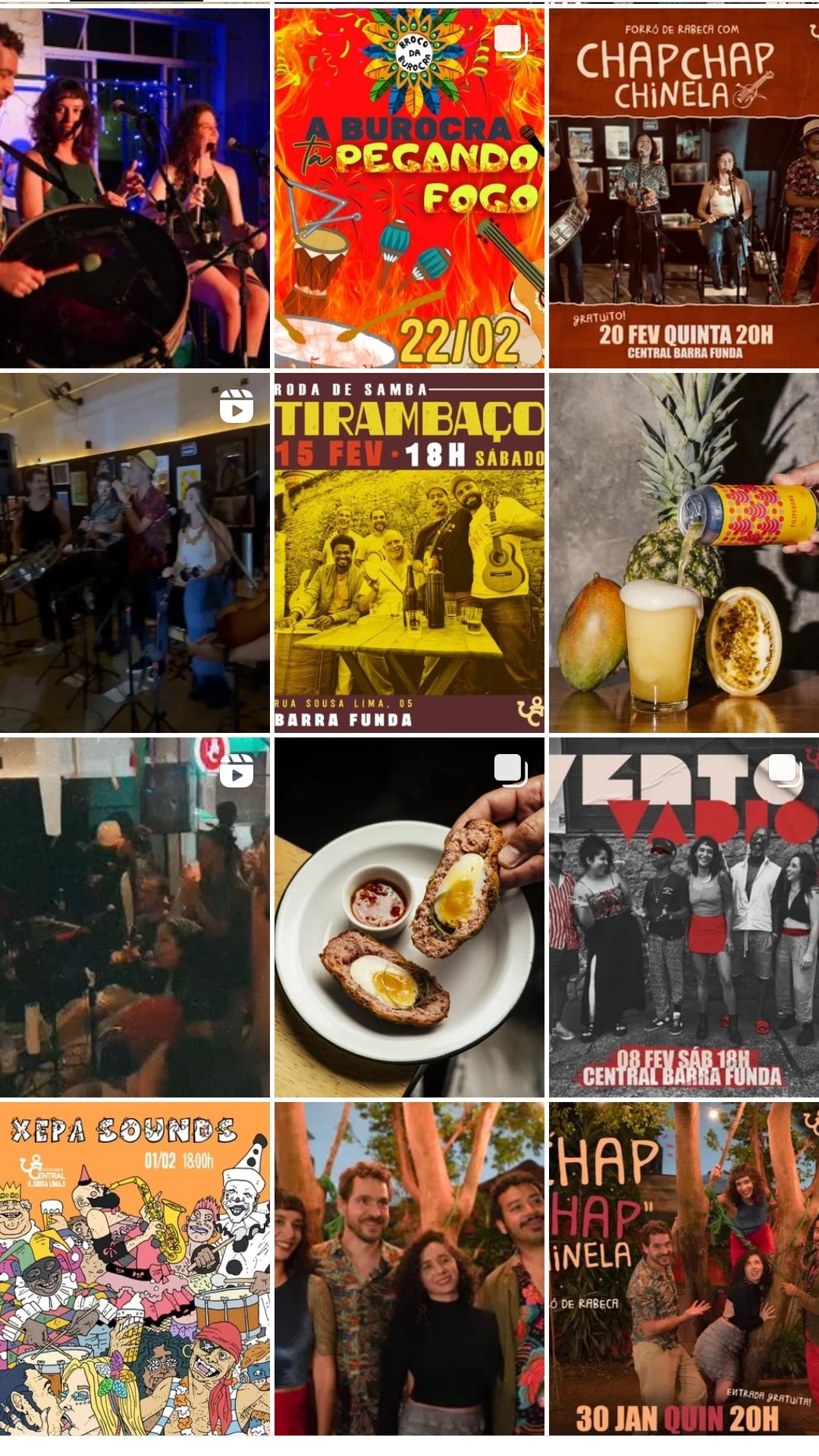Viewport: 819px width, 1456px height.
Task: Play the reel of band performing indoors
Action: pos(134,553)
